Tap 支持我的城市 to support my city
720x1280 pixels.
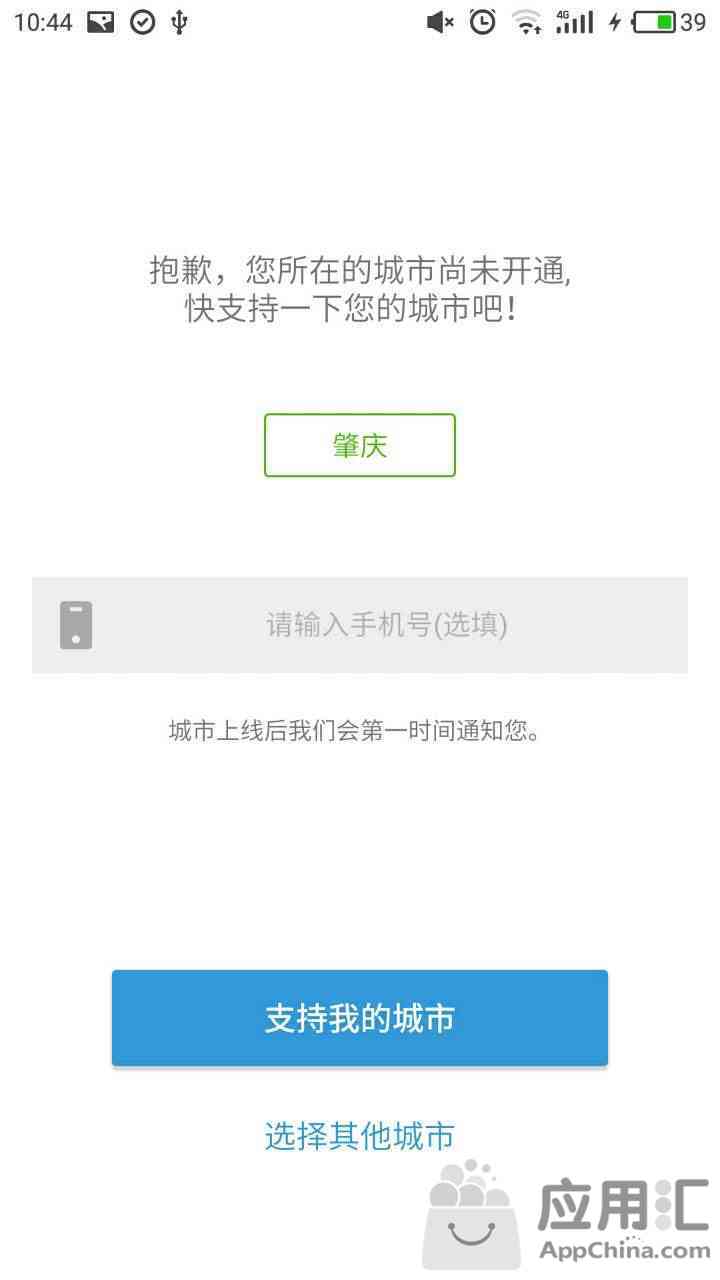[360, 1018]
